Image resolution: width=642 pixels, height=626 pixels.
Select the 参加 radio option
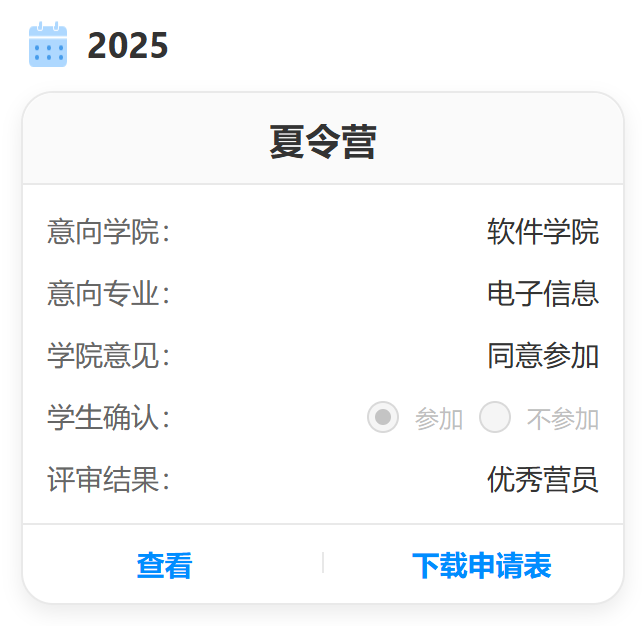(383, 417)
